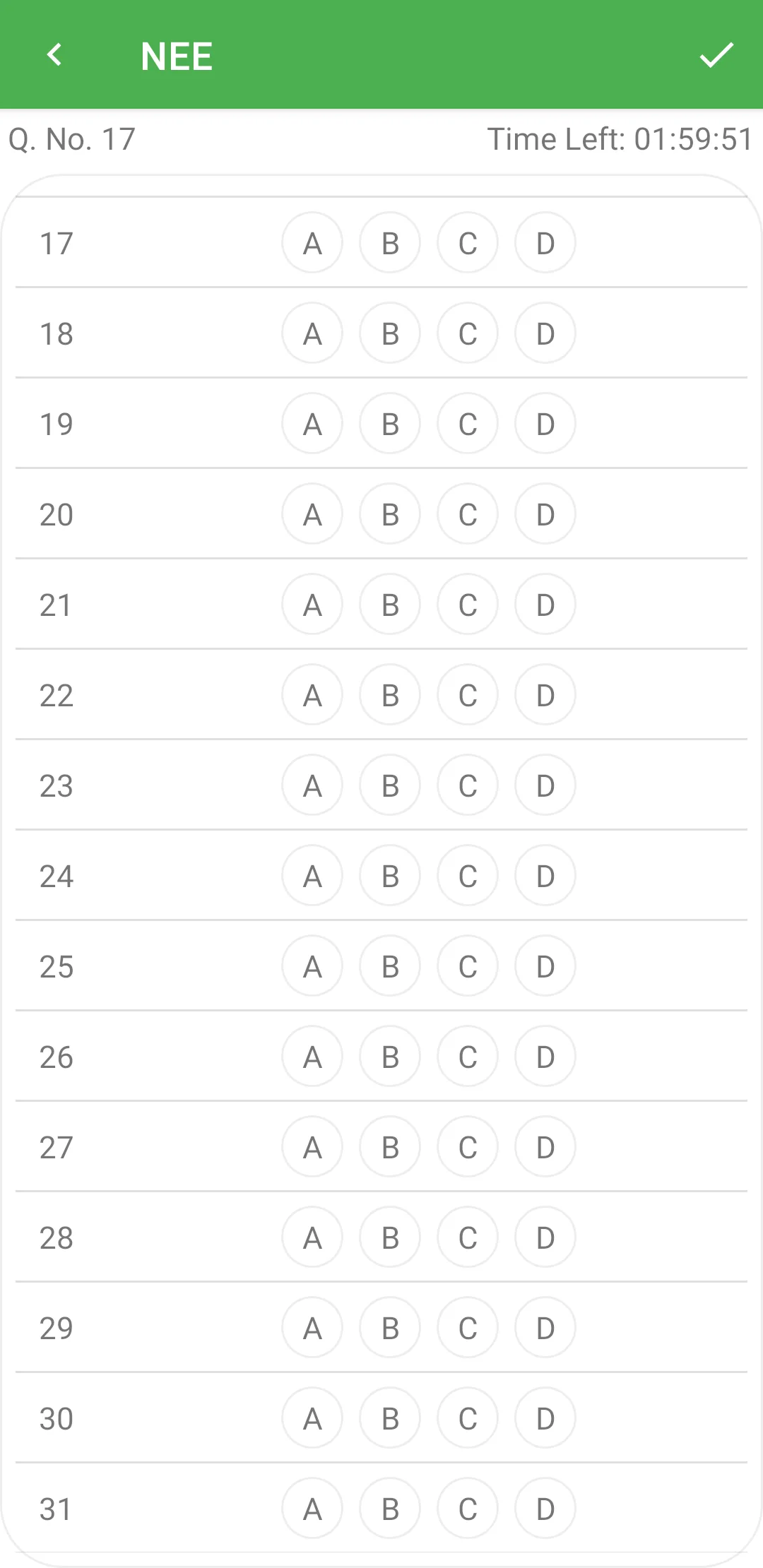
Task: Select bubble C for question 26
Action: 467,1057
